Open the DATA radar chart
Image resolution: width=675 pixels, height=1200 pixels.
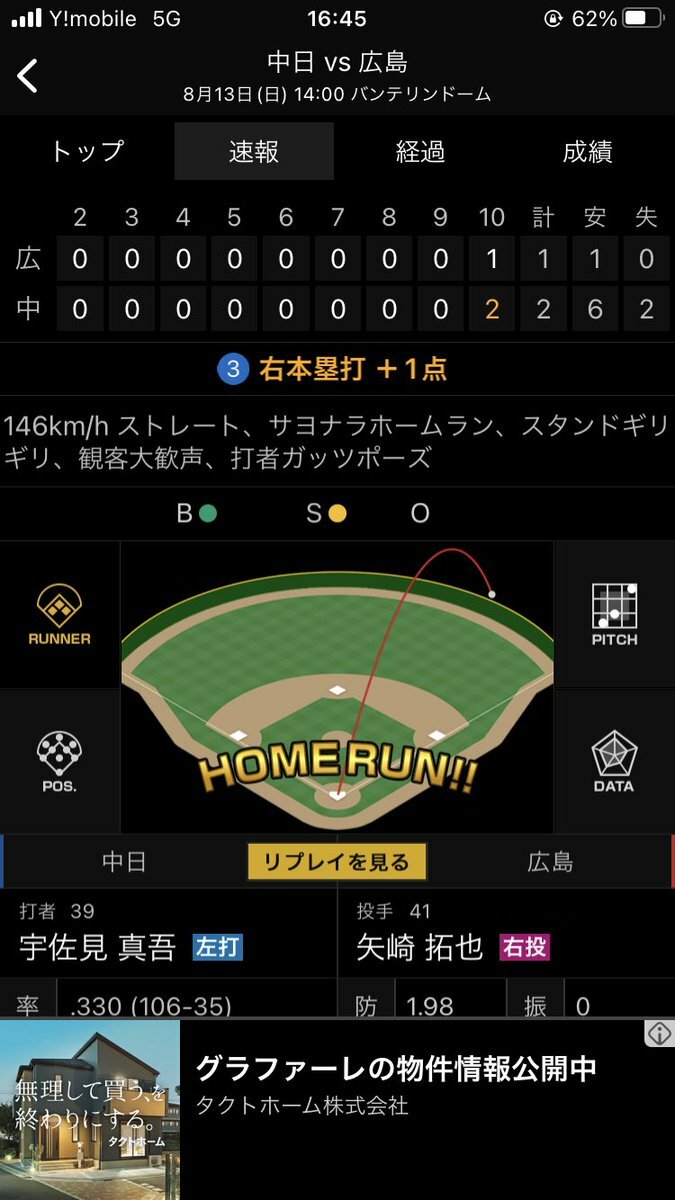614,761
